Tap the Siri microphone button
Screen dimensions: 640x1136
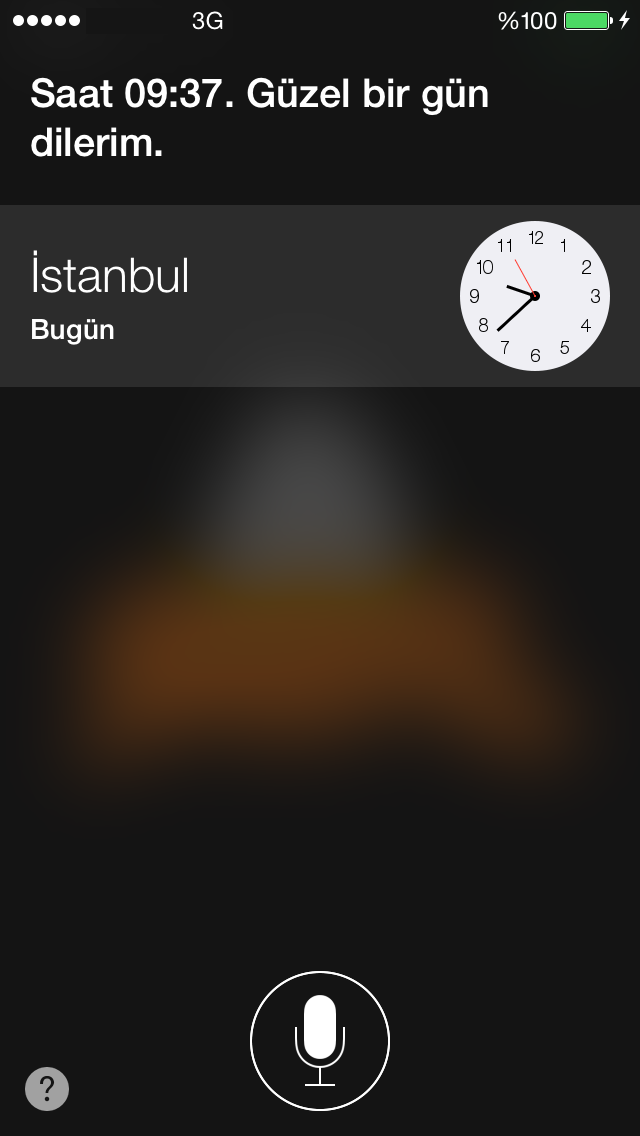pyautogui.click(x=320, y=1041)
